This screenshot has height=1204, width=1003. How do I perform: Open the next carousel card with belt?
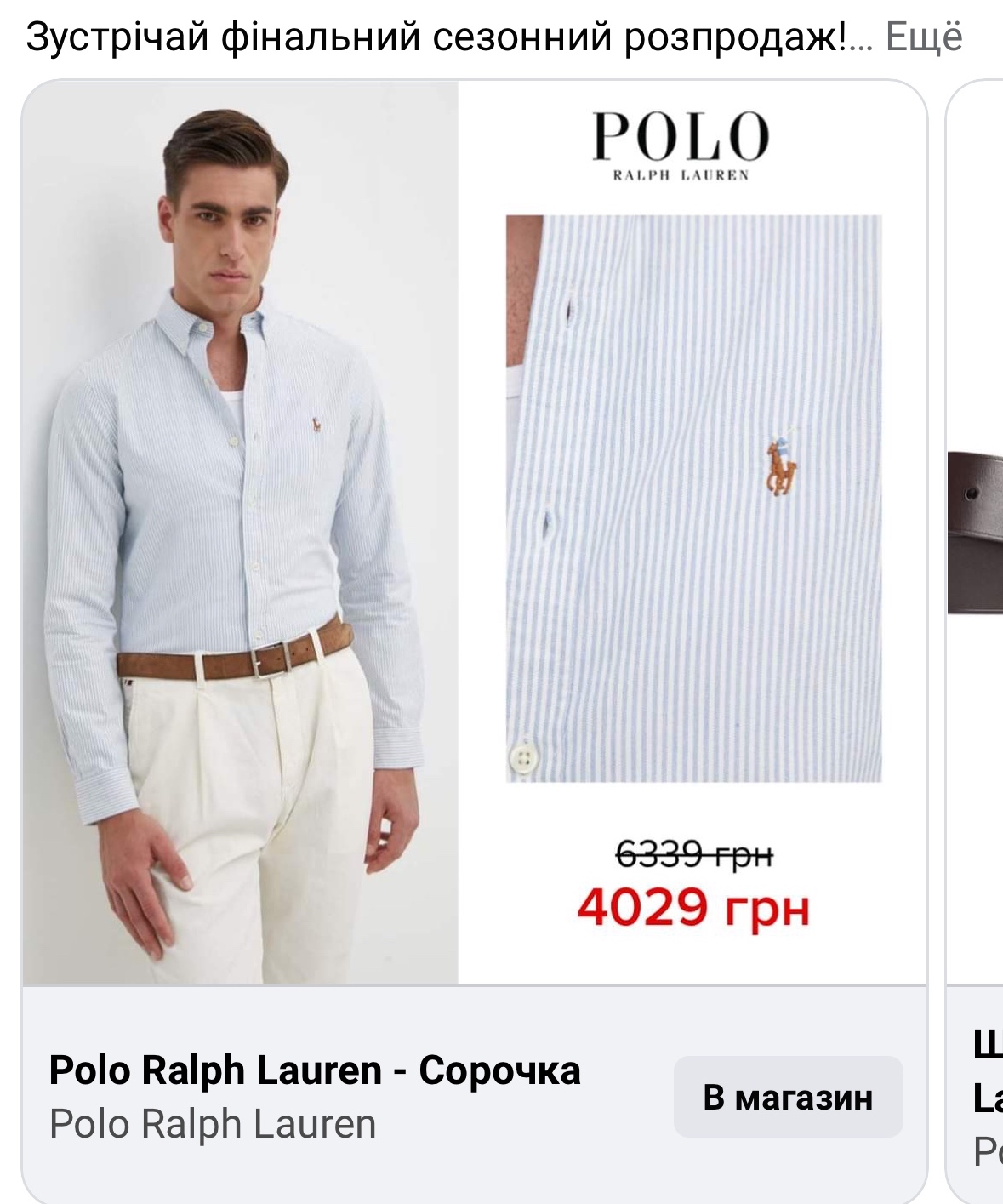point(977,533)
